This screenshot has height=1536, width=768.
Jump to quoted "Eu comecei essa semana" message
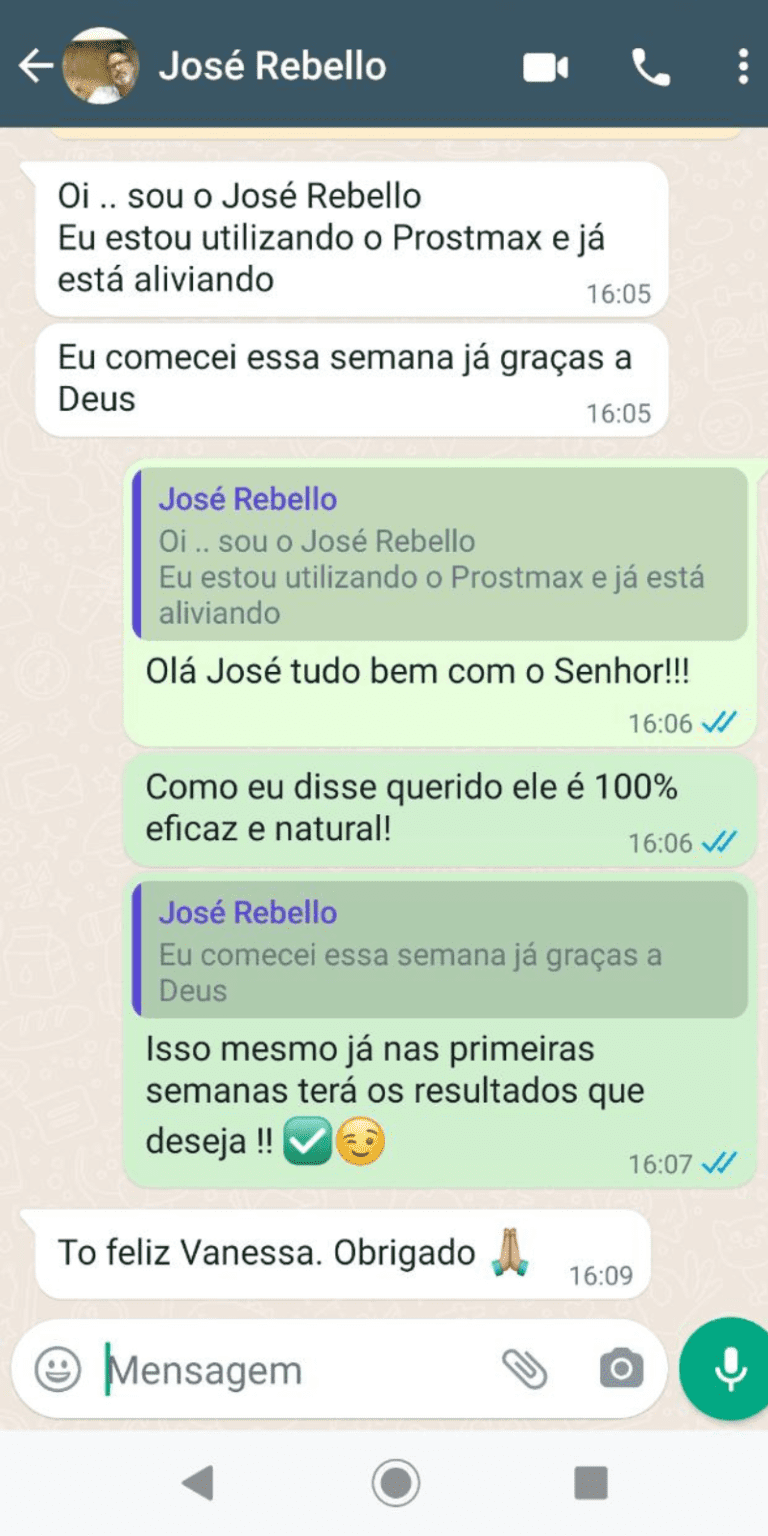[441, 950]
